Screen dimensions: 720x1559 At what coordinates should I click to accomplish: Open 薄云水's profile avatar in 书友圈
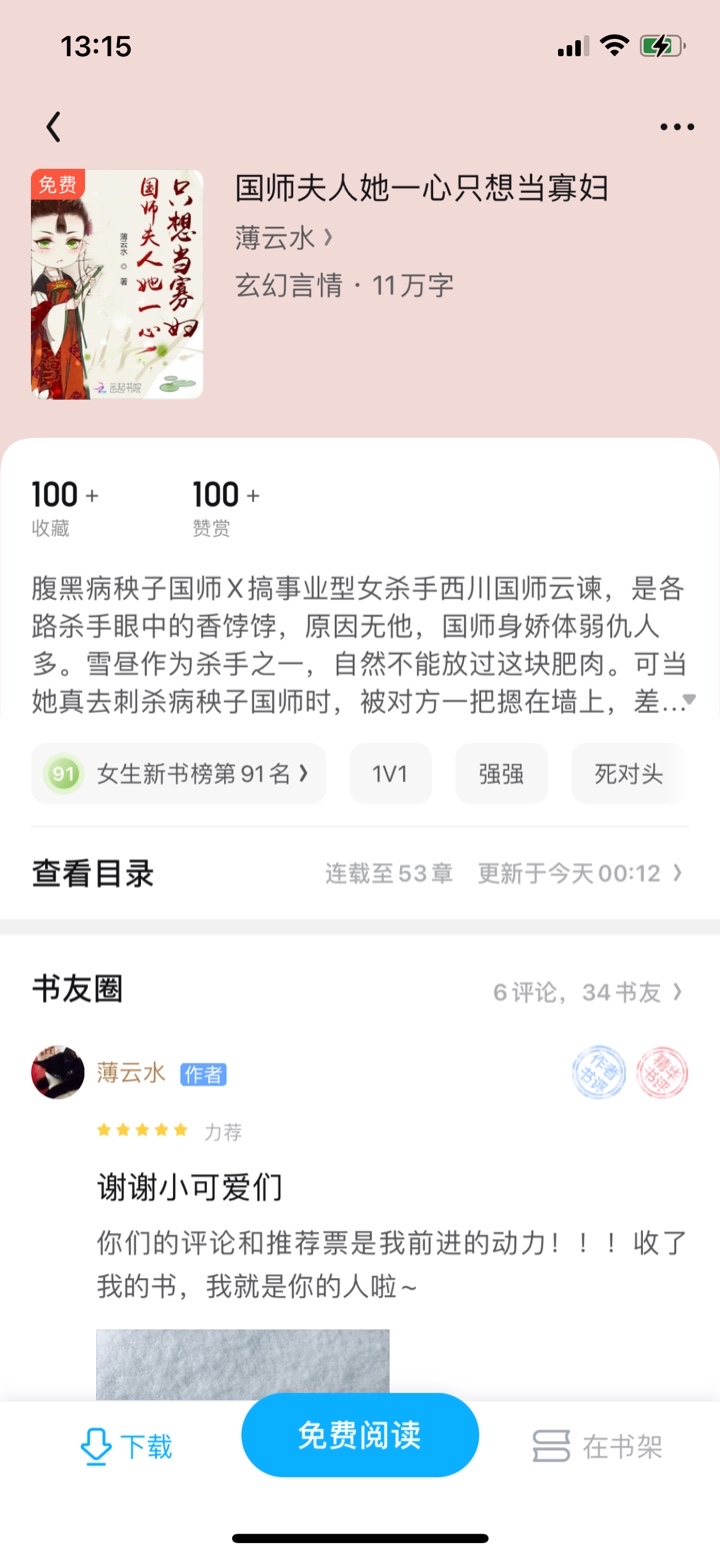point(58,1073)
